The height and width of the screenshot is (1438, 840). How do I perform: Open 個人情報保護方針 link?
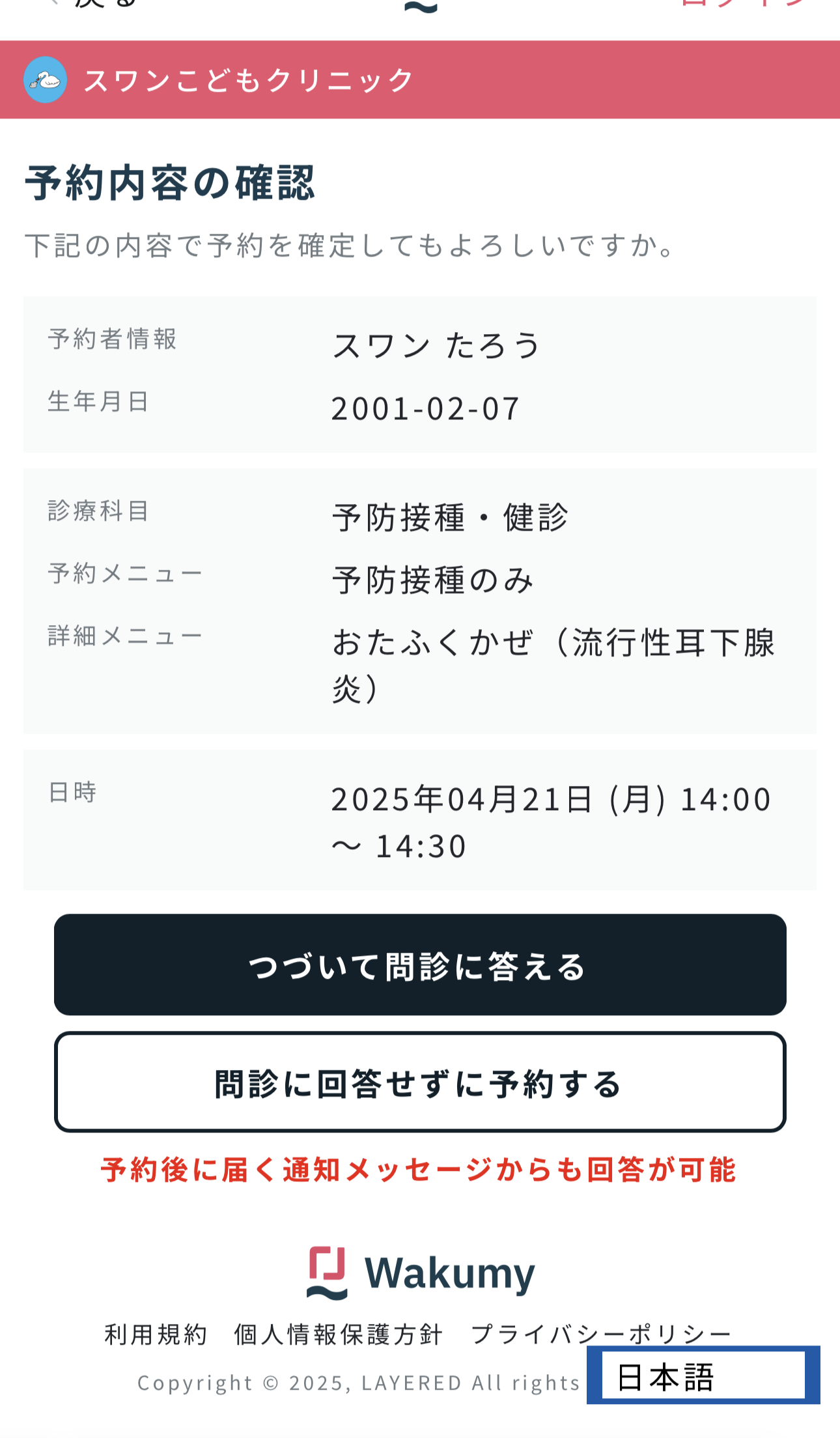(x=339, y=1334)
